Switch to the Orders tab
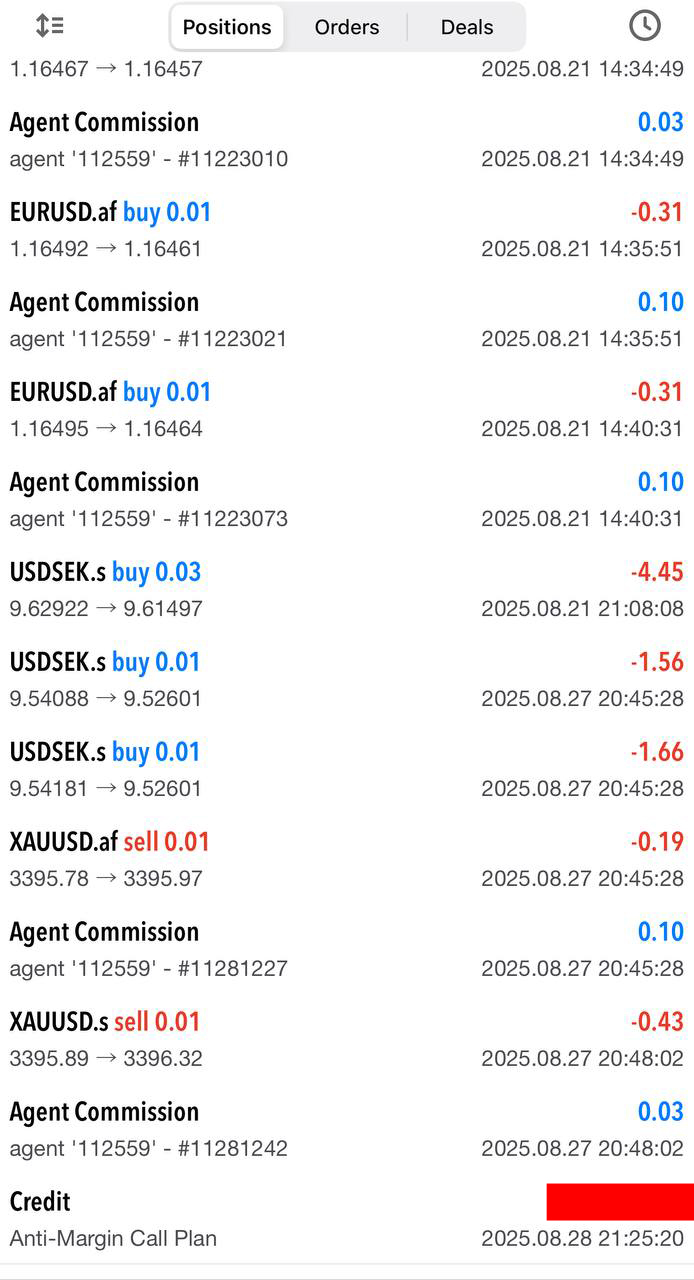The width and height of the screenshot is (694, 1280). click(347, 27)
